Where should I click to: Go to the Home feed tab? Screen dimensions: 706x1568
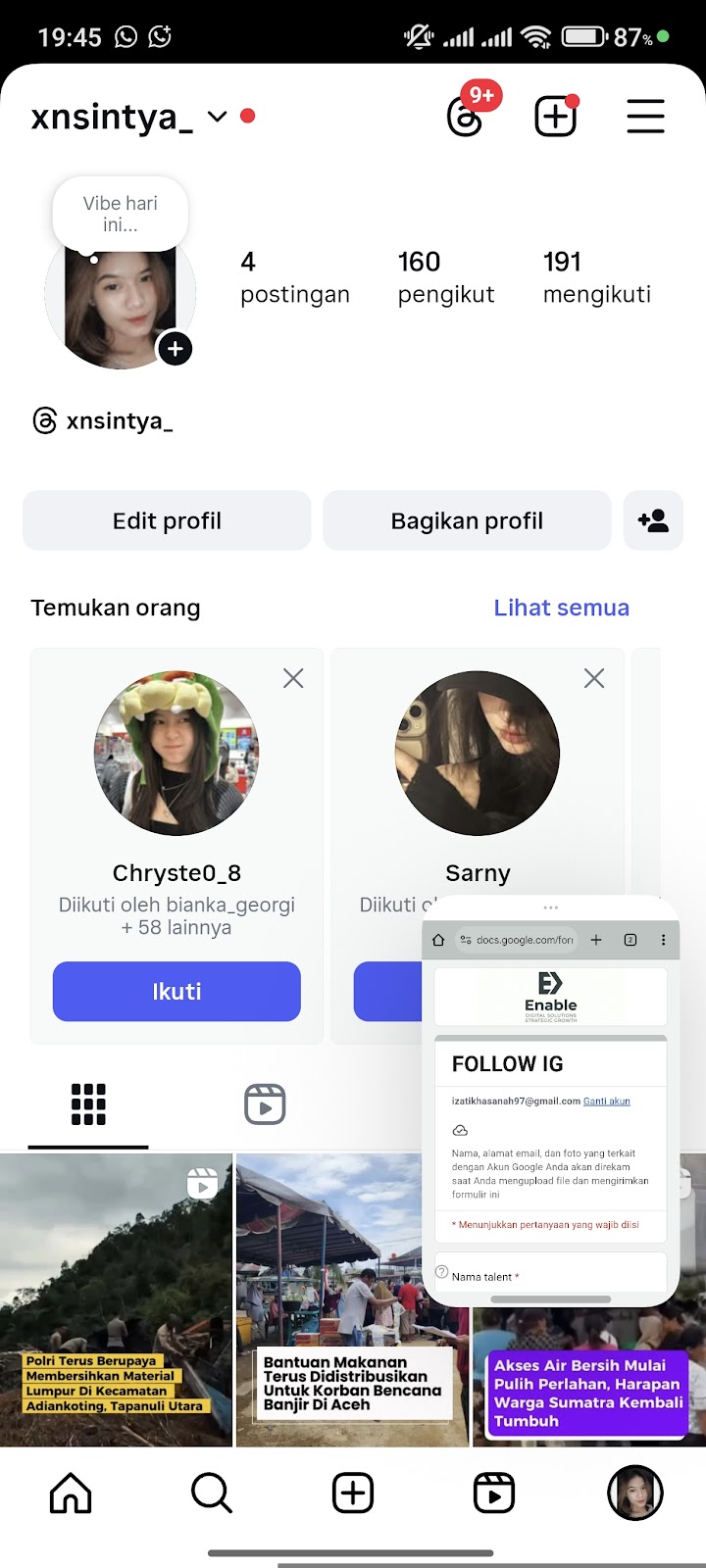coord(71,1494)
